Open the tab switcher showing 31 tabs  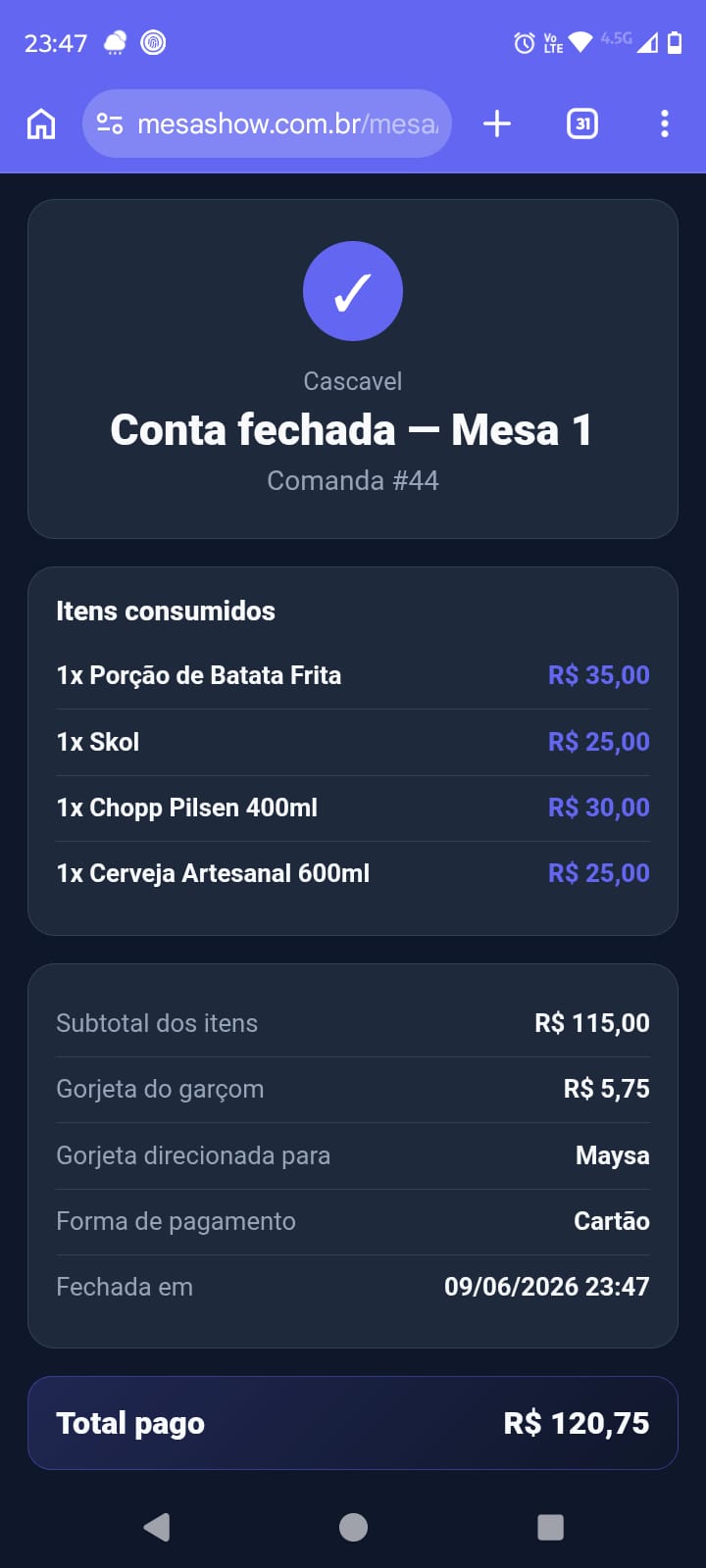pyautogui.click(x=582, y=123)
